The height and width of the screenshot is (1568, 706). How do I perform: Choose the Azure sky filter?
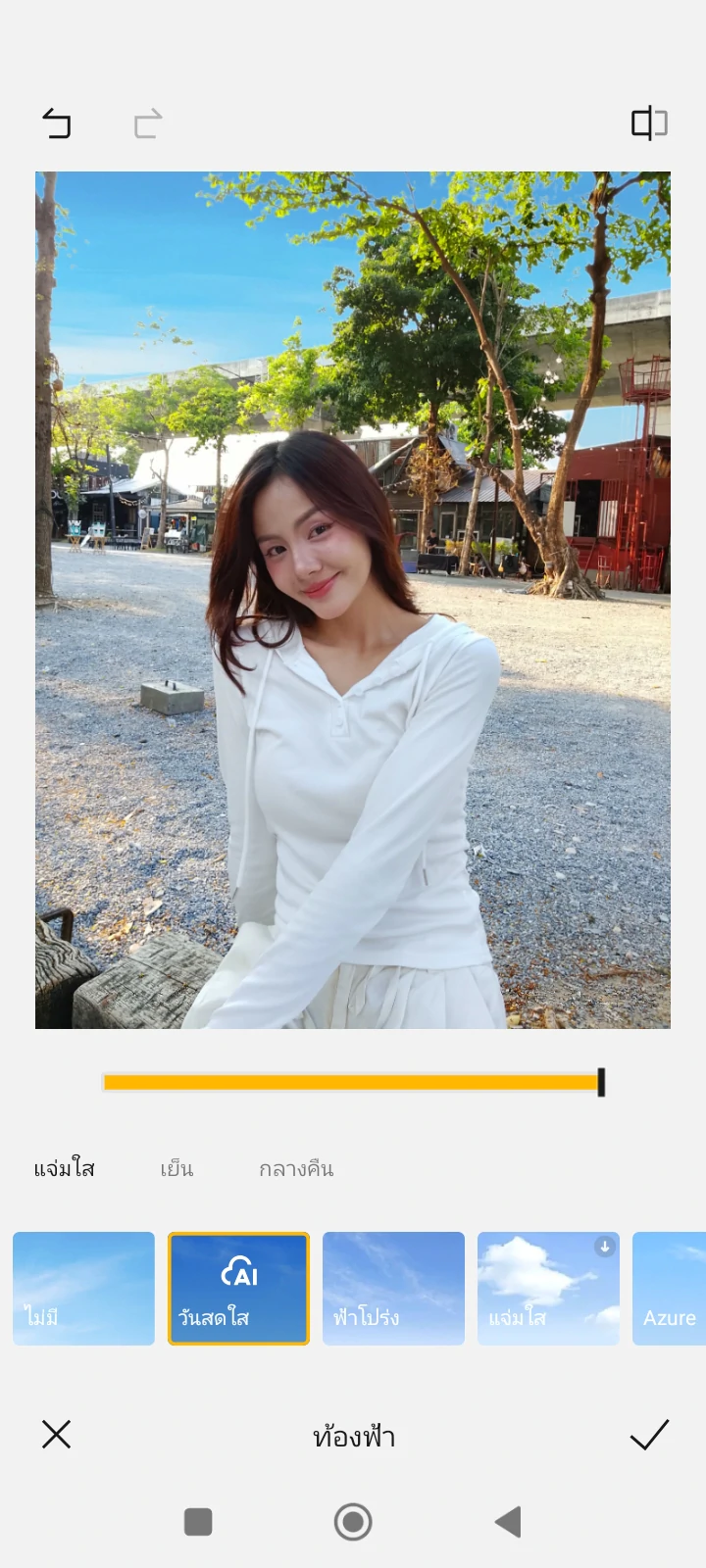point(670,1288)
